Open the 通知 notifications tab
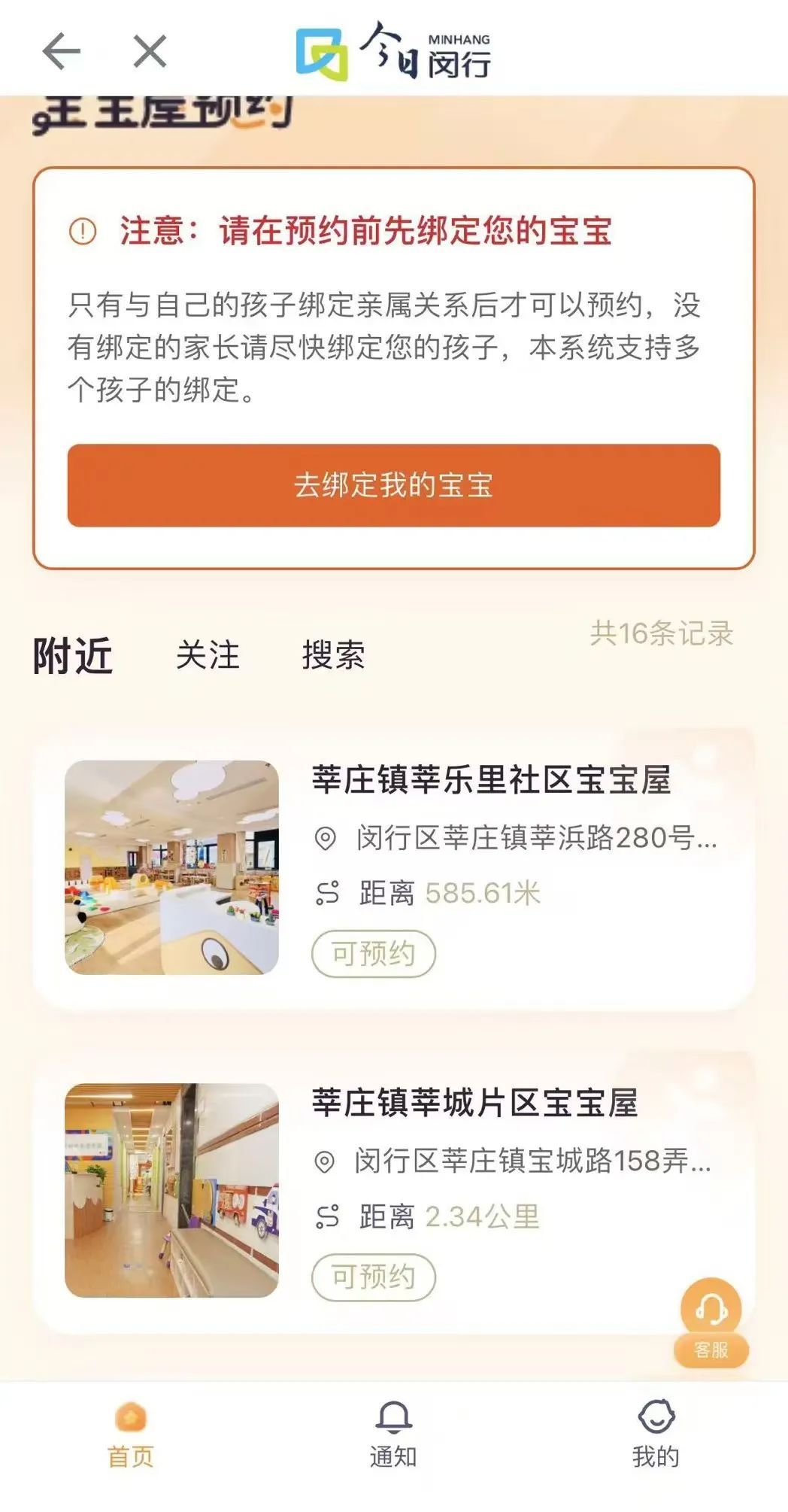This screenshot has height=1512, width=788. (x=393, y=1435)
